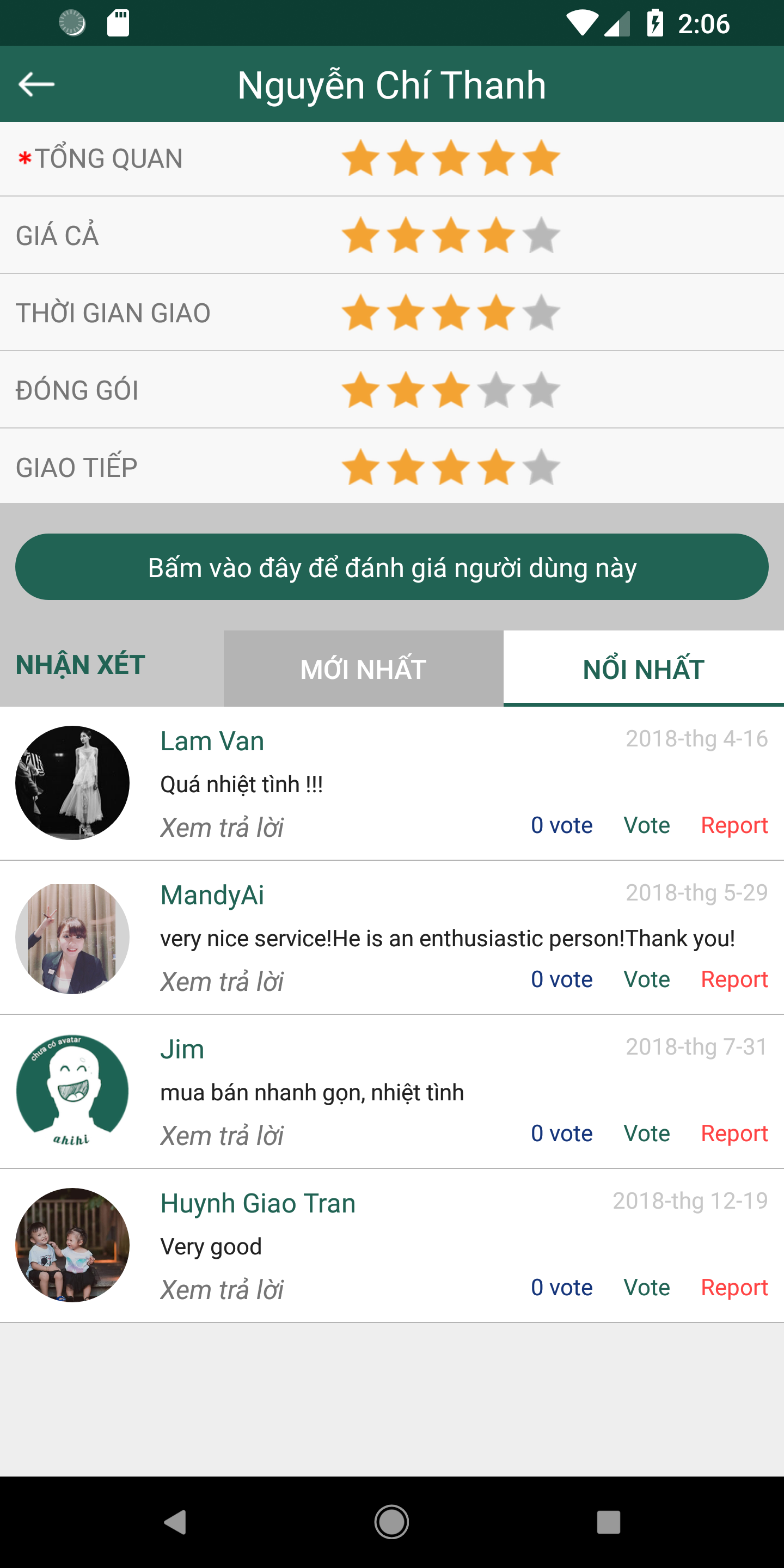
Task: View replies to Lam Van's review
Action: 222,828
